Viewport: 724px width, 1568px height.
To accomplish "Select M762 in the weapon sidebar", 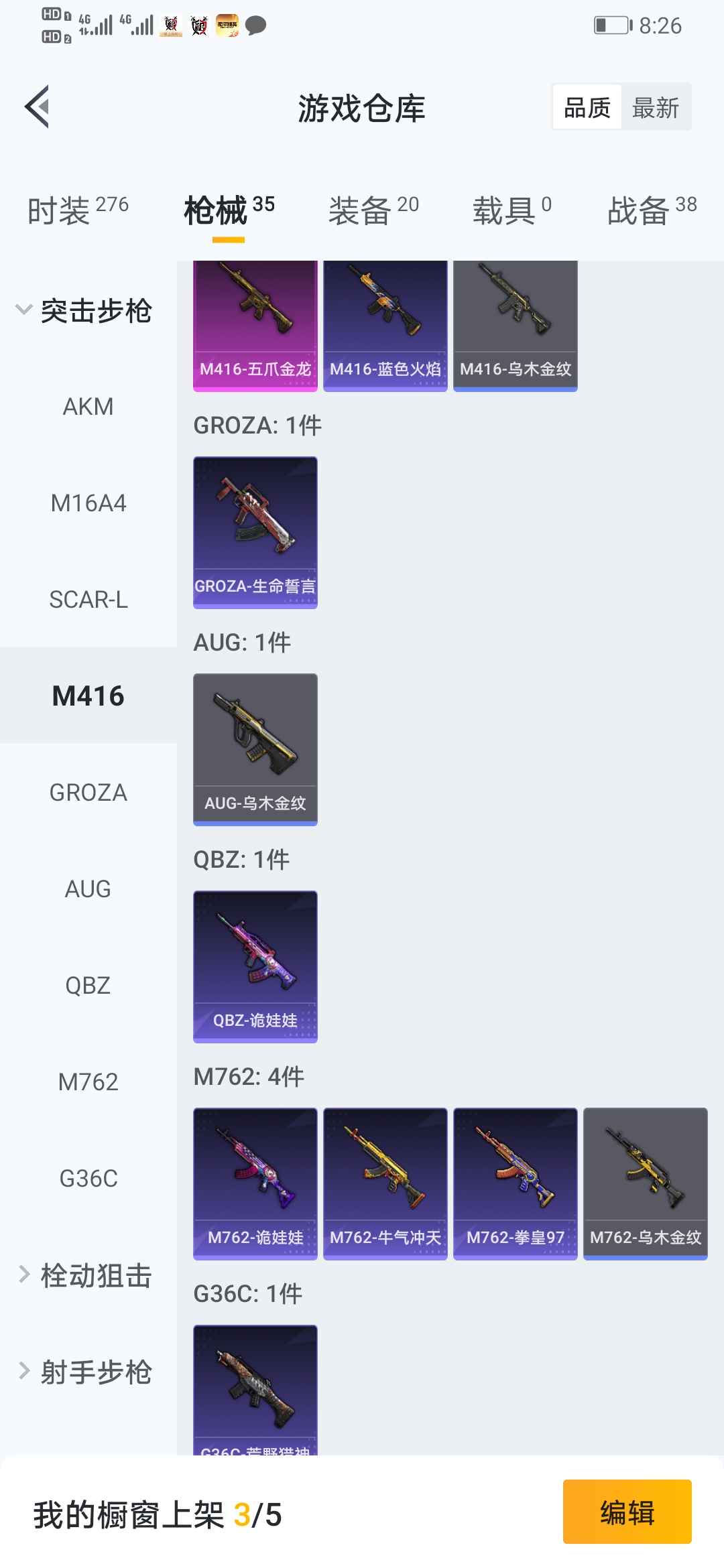I will (88, 1082).
